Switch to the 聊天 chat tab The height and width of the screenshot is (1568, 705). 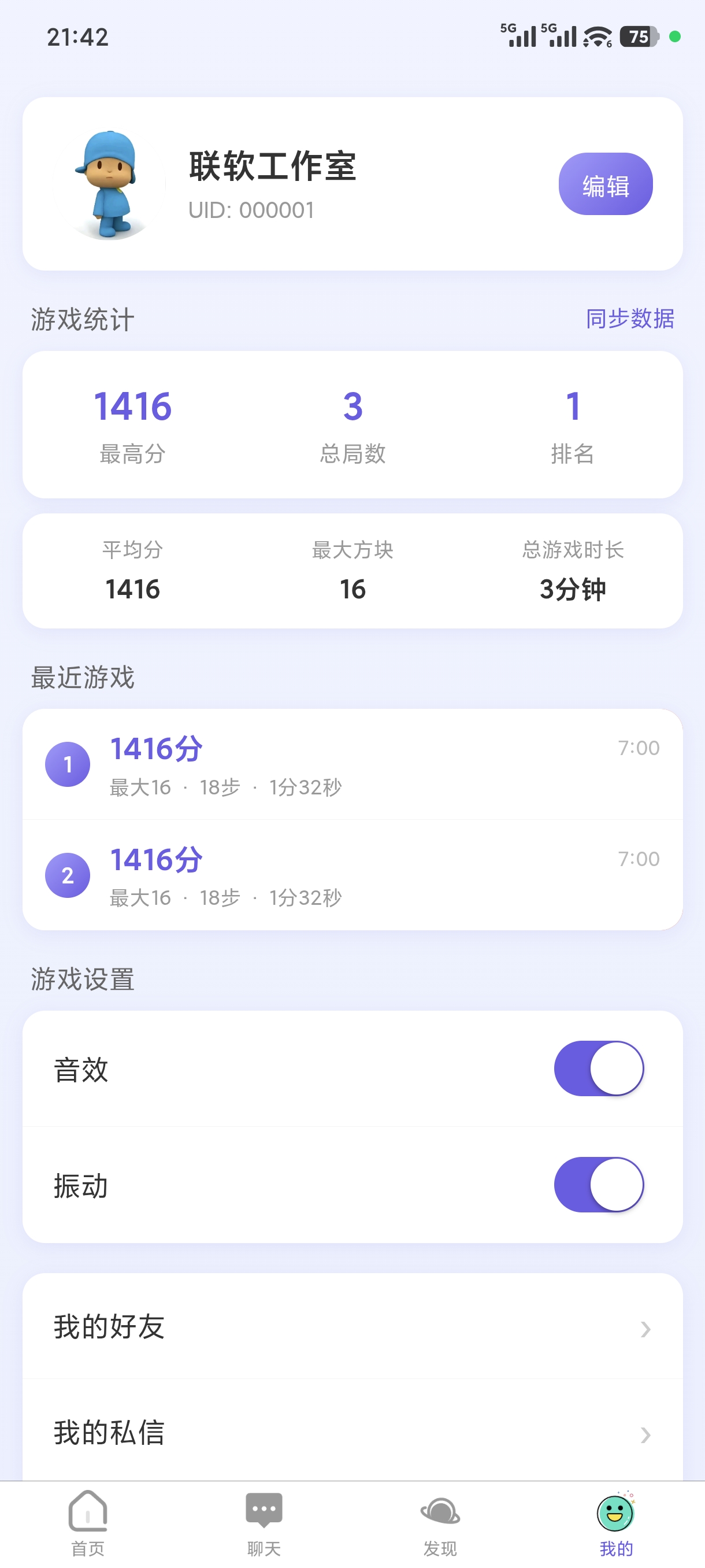264,1522
